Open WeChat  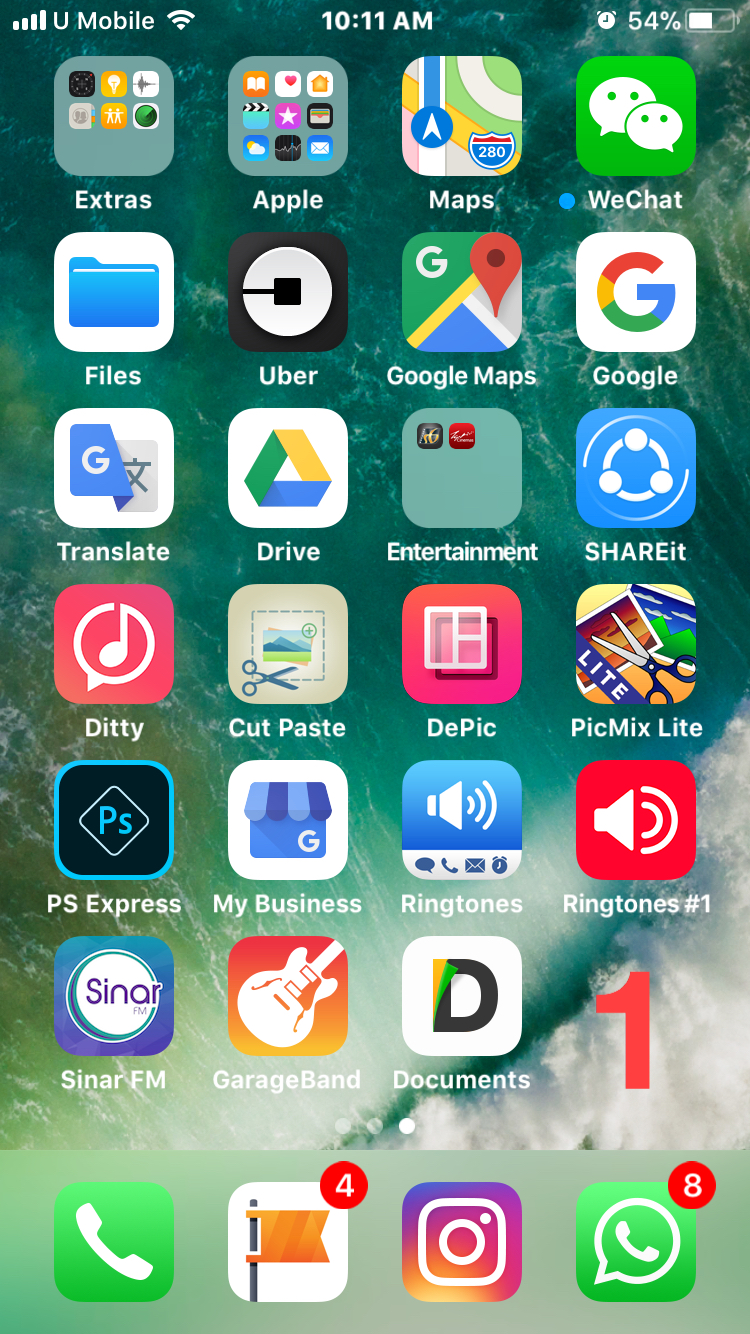636,116
